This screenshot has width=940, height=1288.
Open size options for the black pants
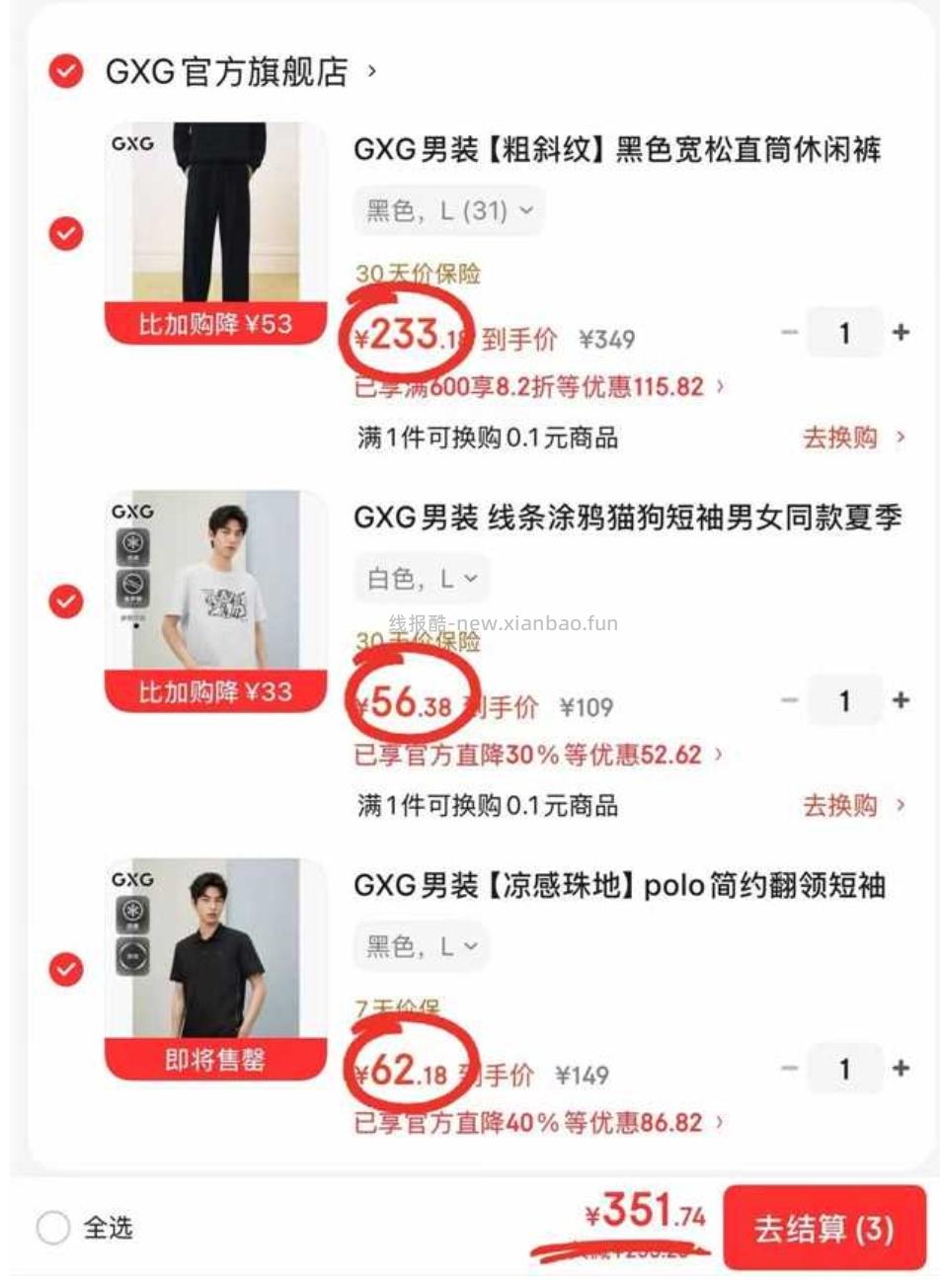[x=449, y=209]
